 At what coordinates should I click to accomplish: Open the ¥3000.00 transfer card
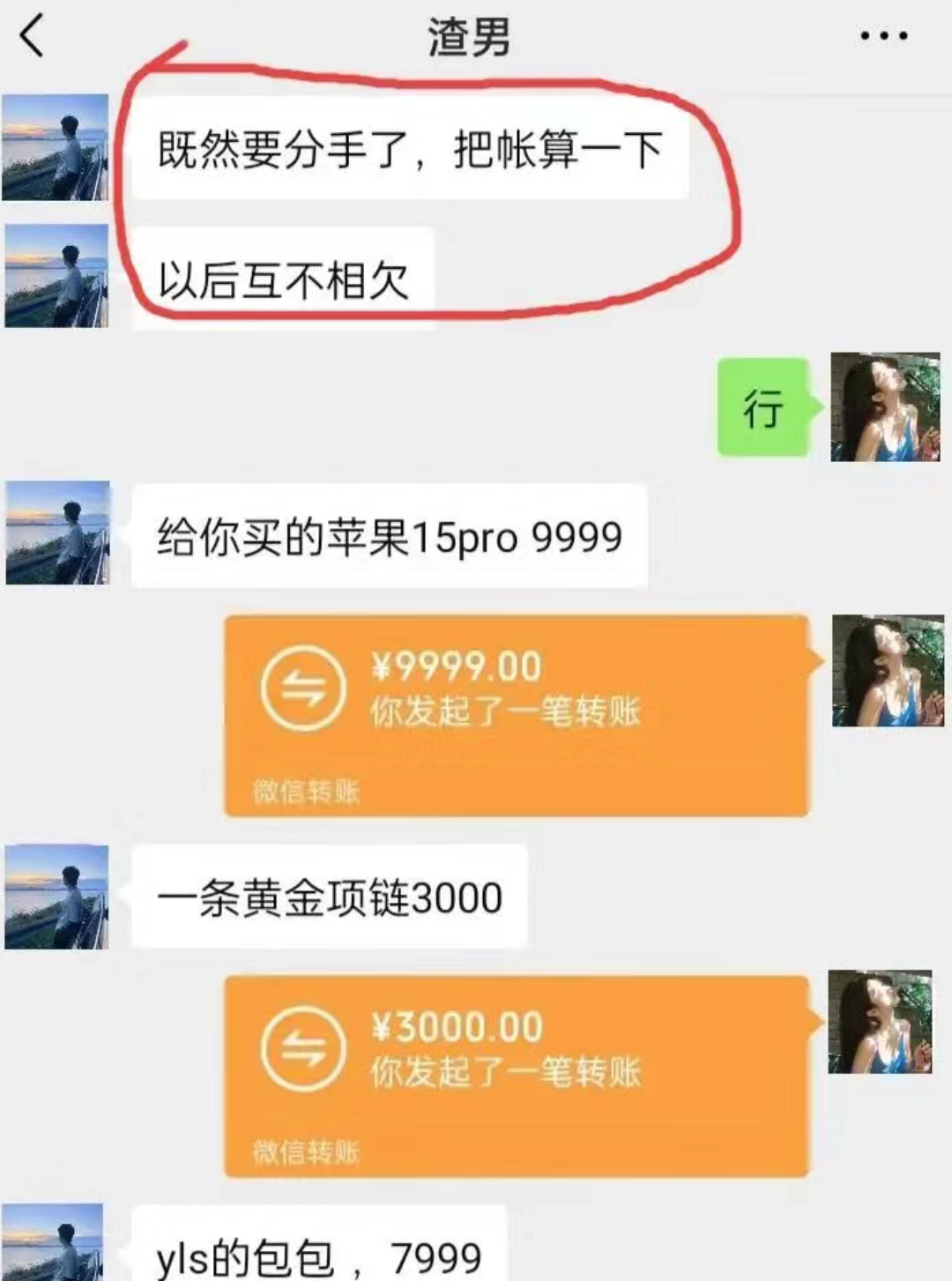[x=516, y=1076]
